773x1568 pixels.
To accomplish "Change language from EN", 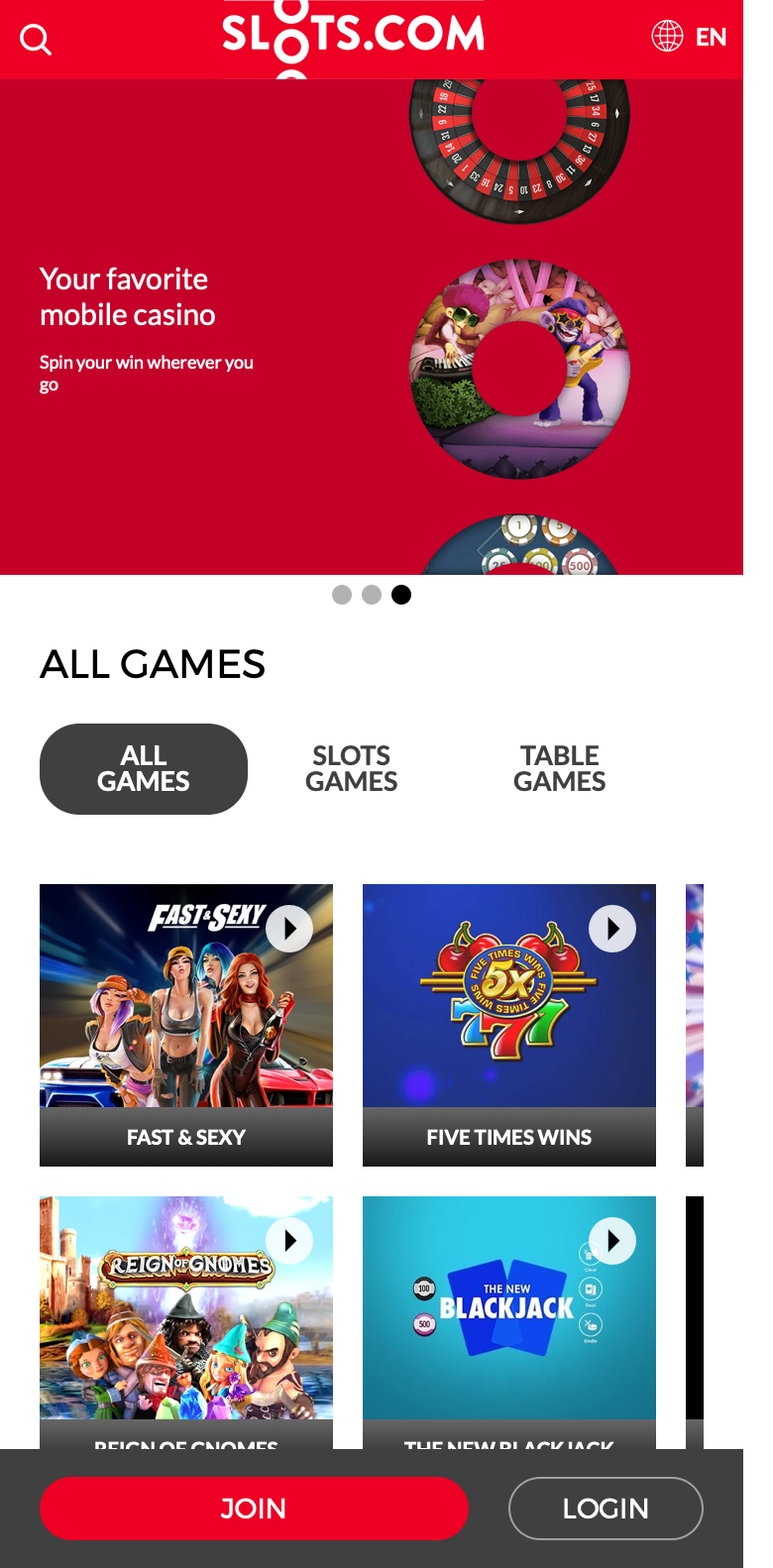I will click(x=690, y=37).
